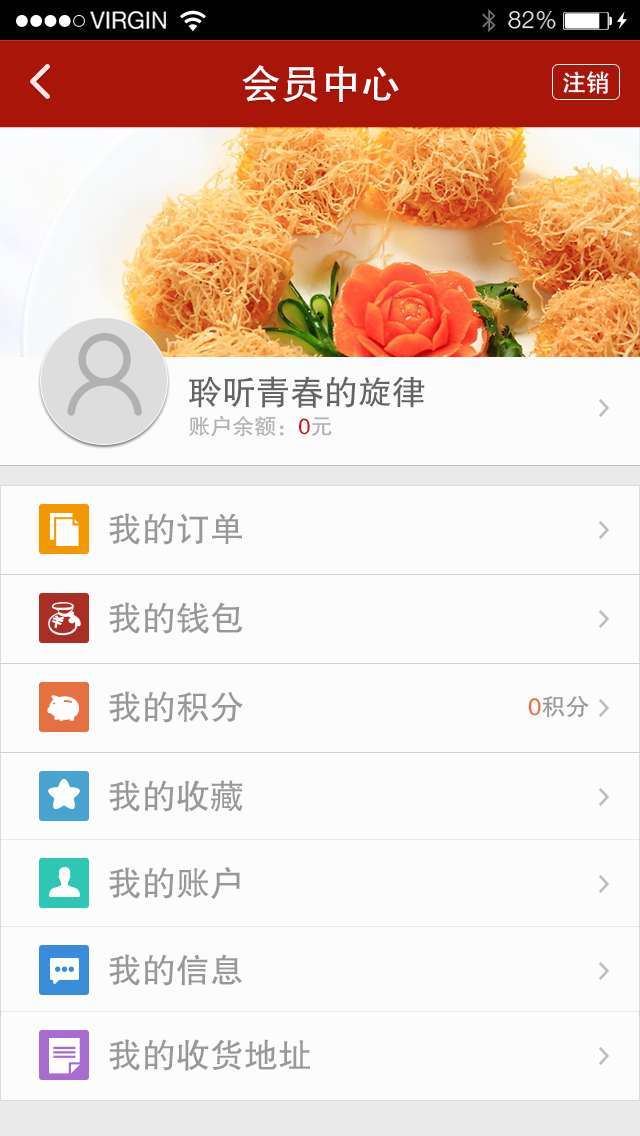This screenshot has width=640, height=1136.
Task: Select 我的账户
Action: [x=320, y=884]
